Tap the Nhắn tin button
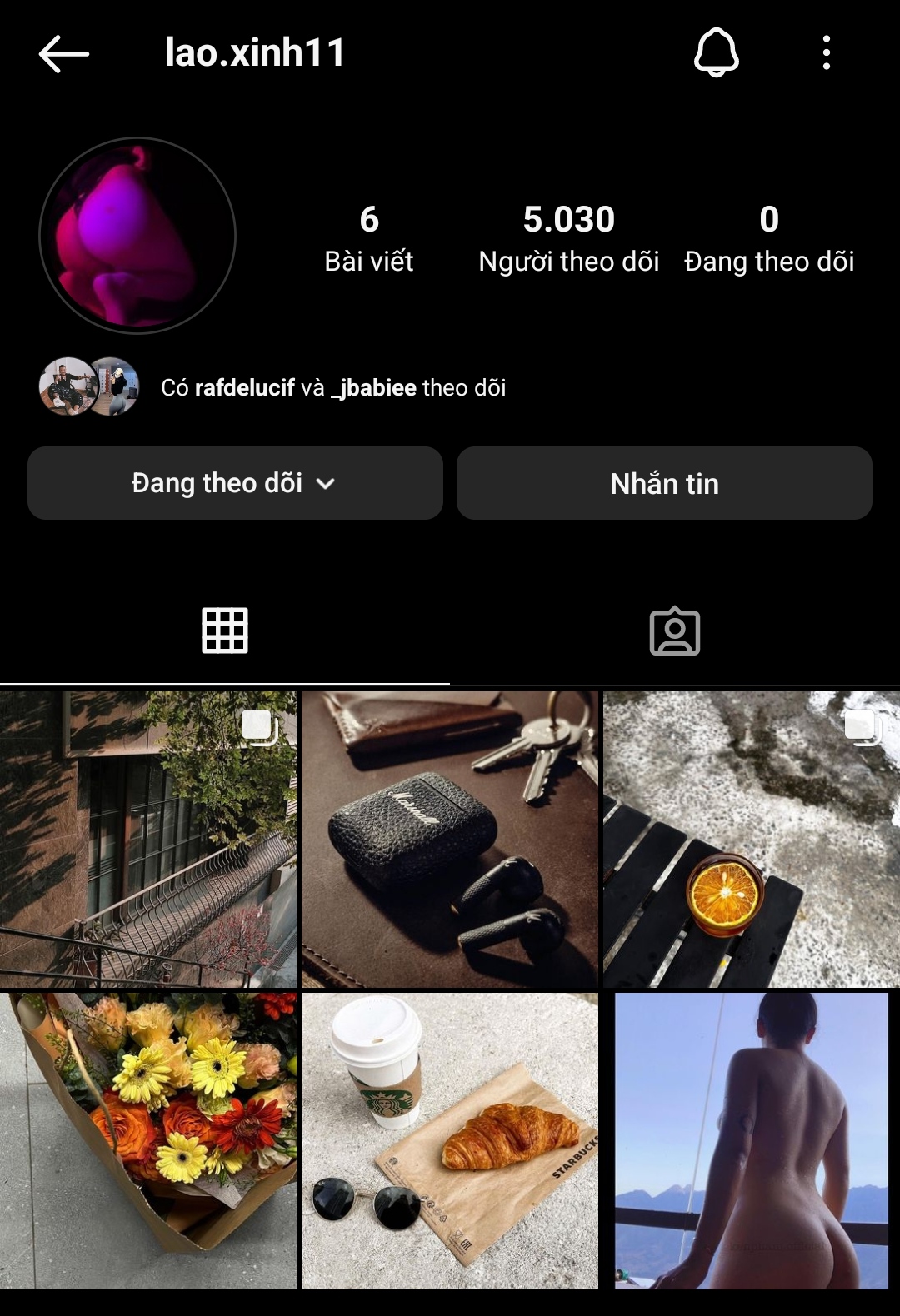This screenshot has height=1316, width=900. [x=664, y=483]
